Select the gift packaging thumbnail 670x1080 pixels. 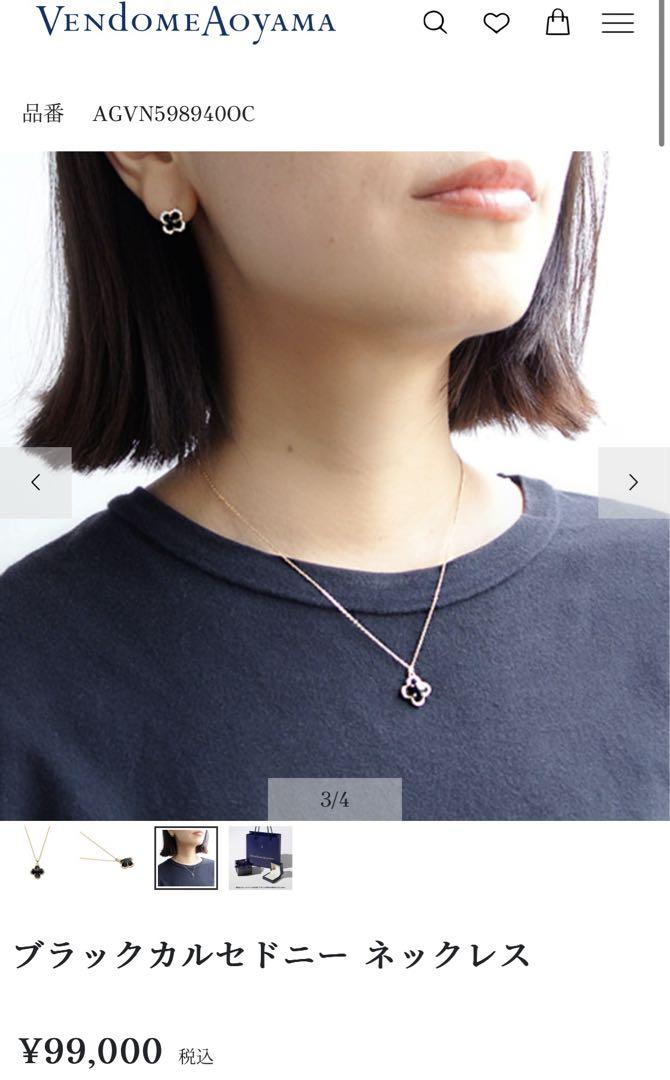(x=260, y=857)
